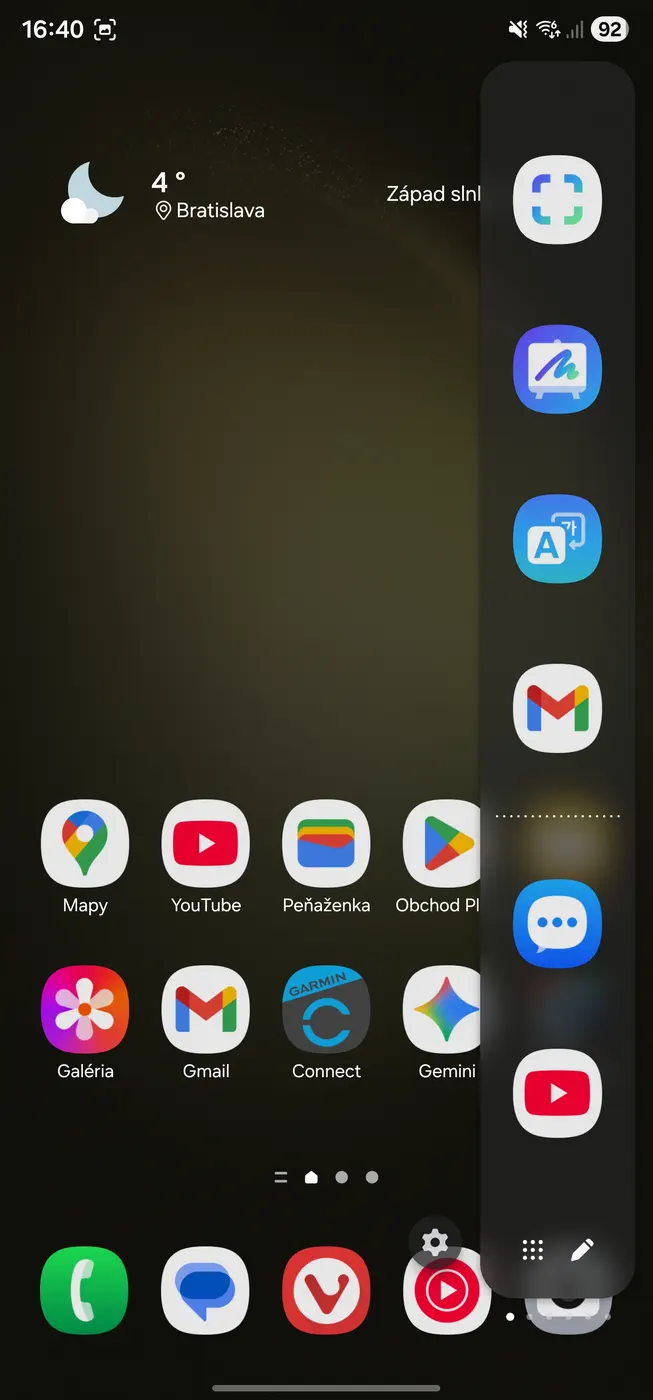Open the Smart select edge panel app

pos(557,200)
